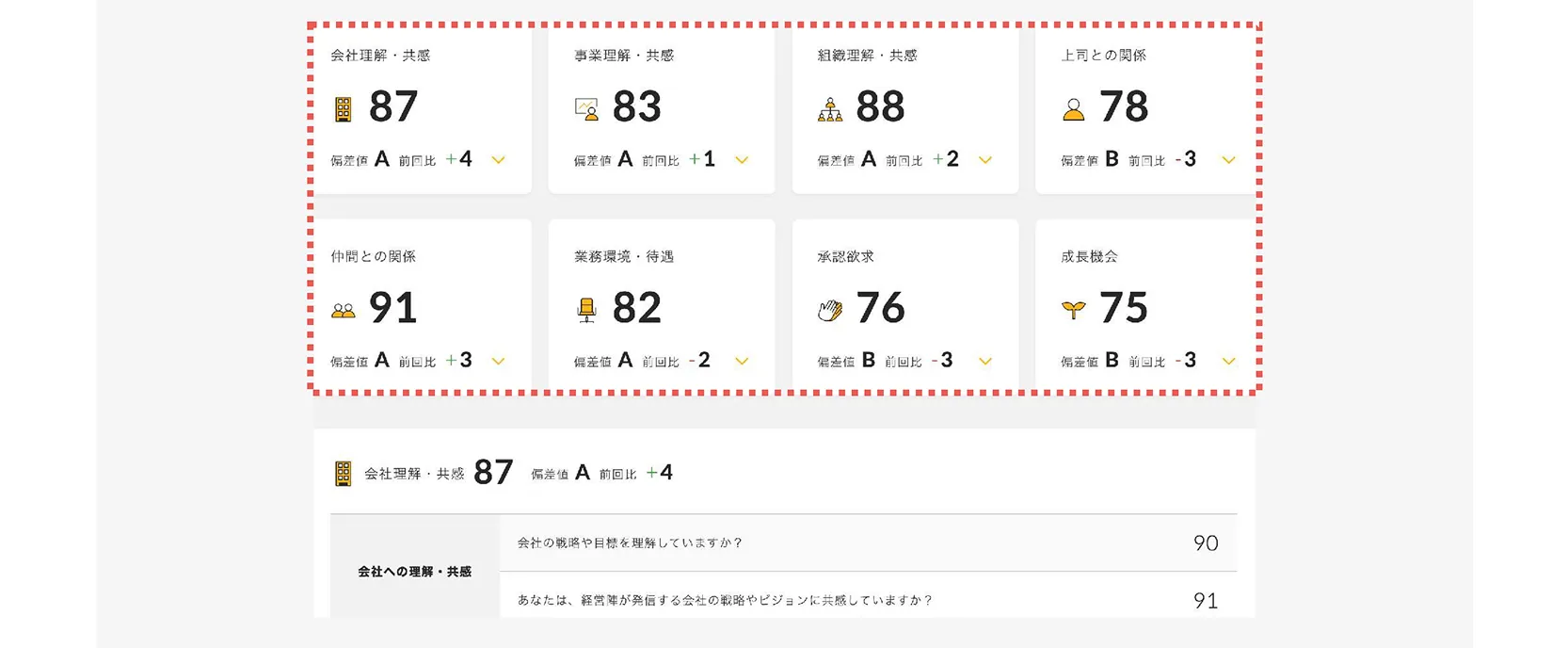Expand the 会社理解・共感 card chevron
1568x648 pixels.
tap(498, 160)
